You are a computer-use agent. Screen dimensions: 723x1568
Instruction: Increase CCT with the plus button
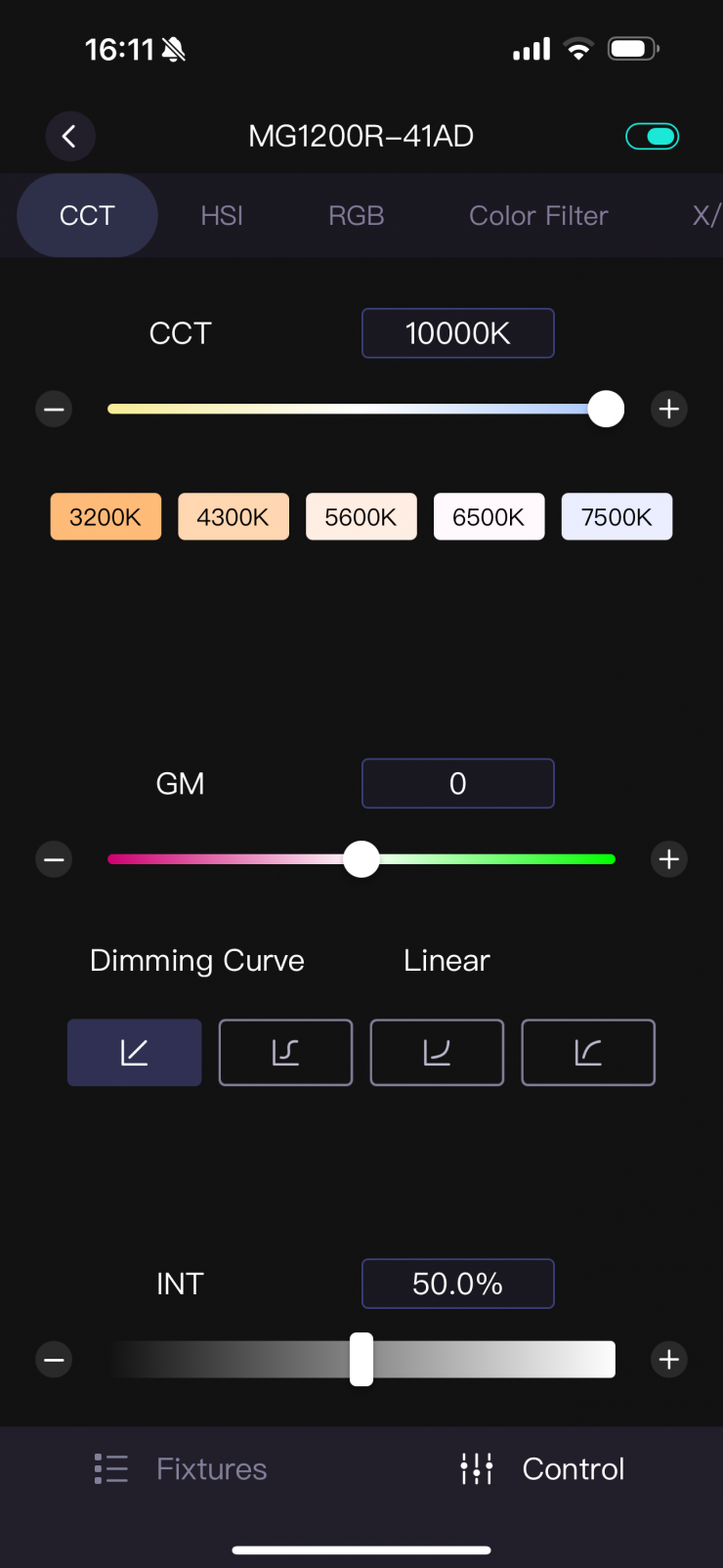(669, 409)
